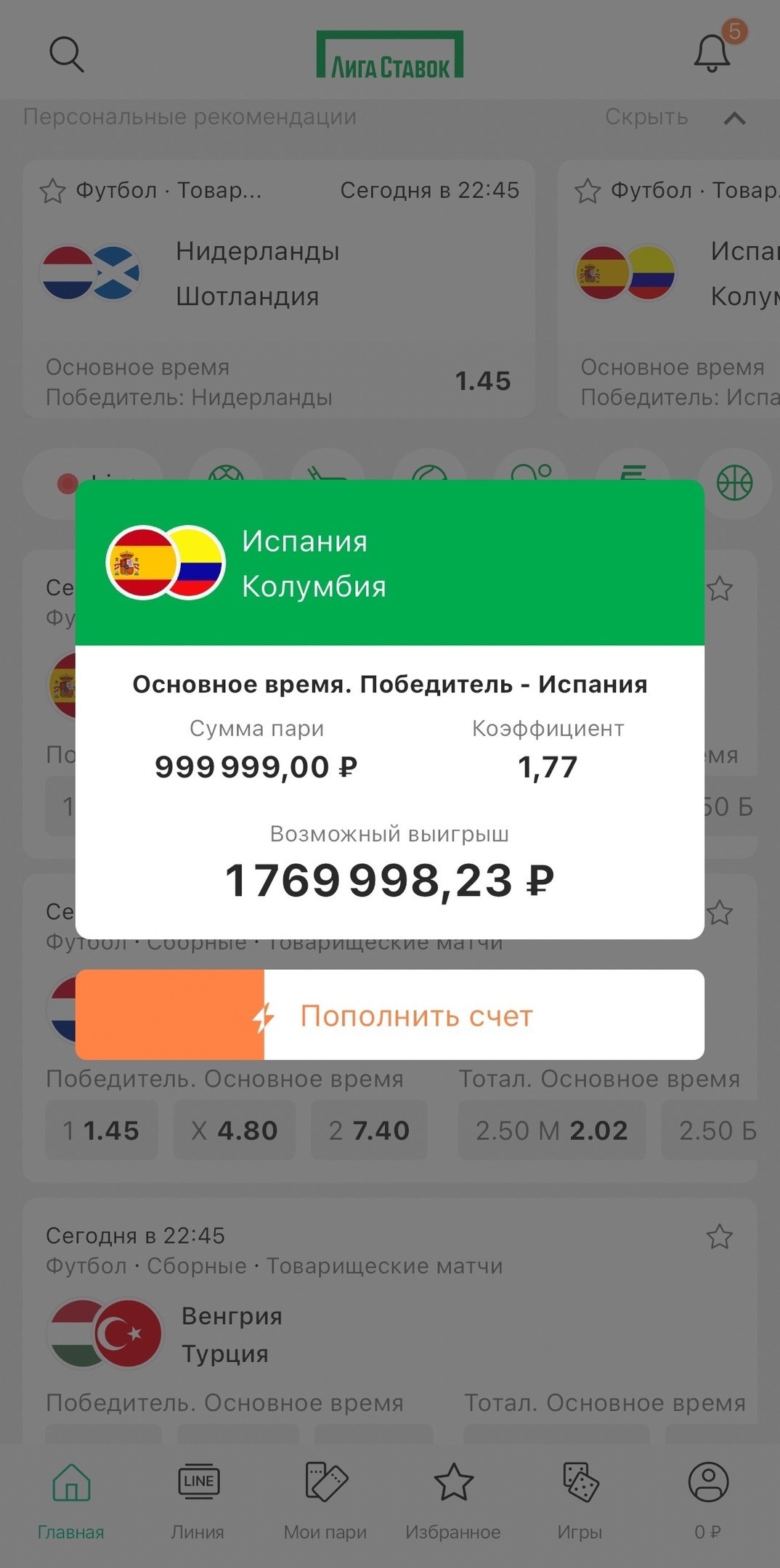Viewport: 780px width, 1568px height.
Task: Open the Венгрия – Турция match
Action: click(232, 1334)
